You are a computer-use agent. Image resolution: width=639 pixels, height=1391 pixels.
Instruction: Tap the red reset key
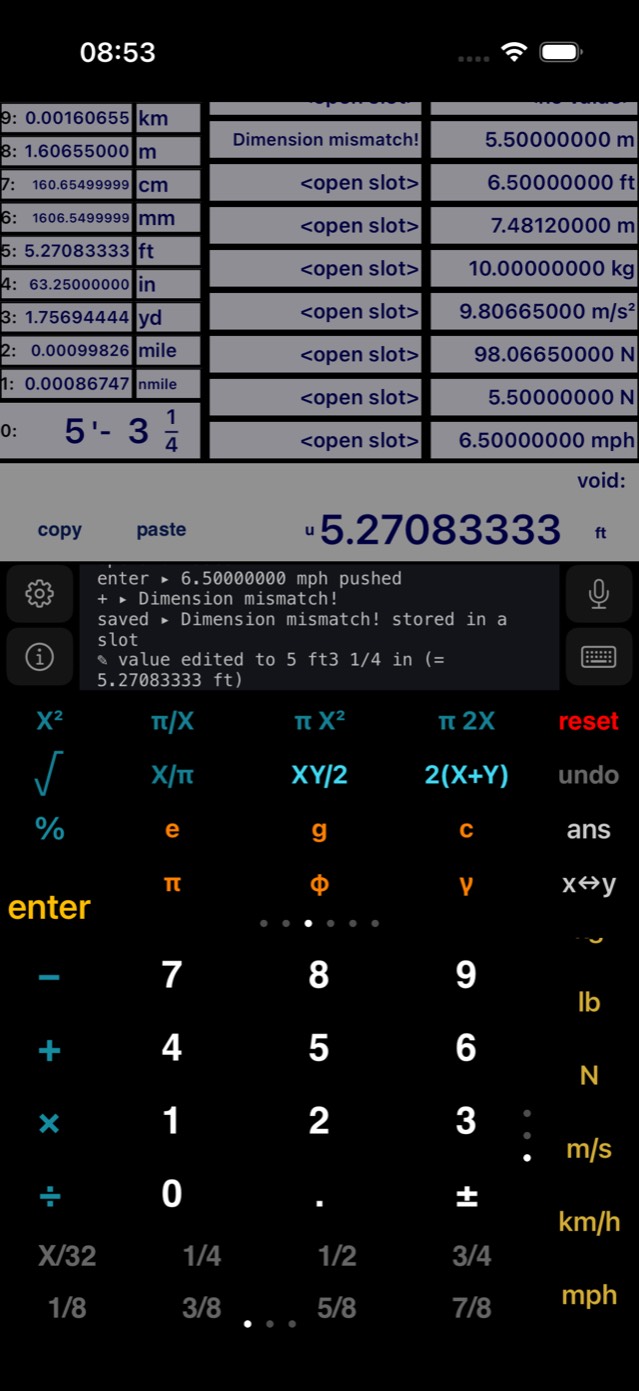click(588, 721)
